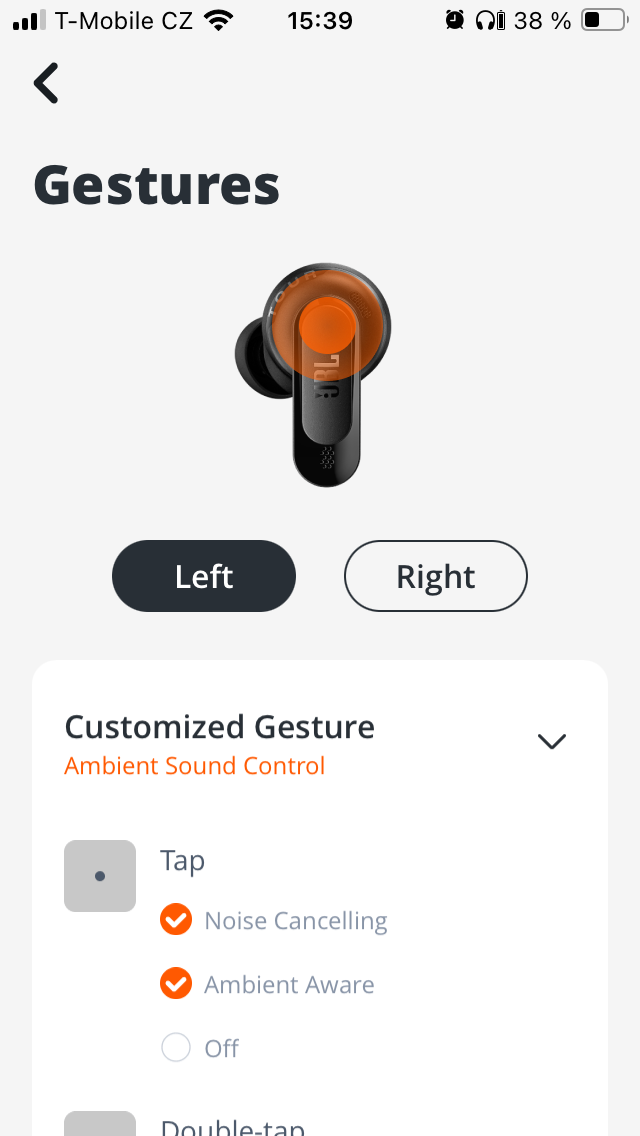Expand the Customized Gesture dropdown
The width and height of the screenshot is (640, 1136).
coord(551,741)
